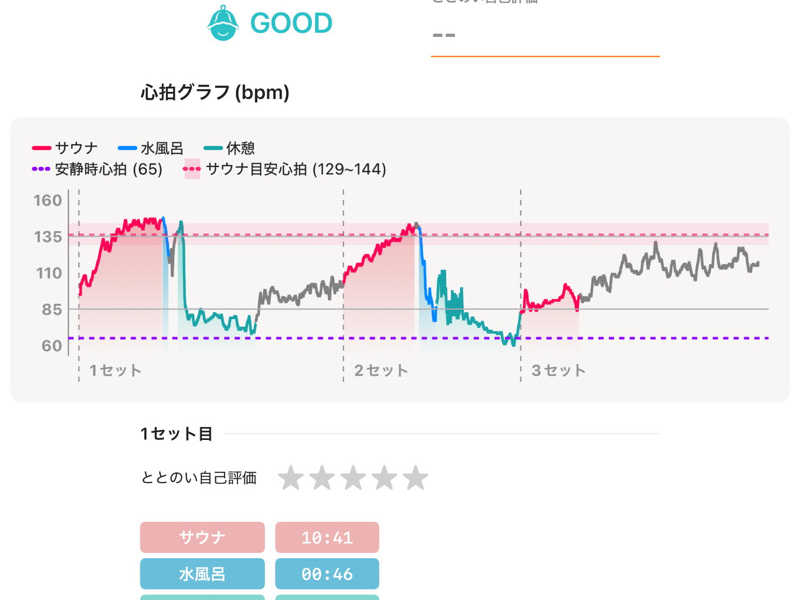
Task: Open the orange-underlined field showing "--"
Action: (544, 35)
